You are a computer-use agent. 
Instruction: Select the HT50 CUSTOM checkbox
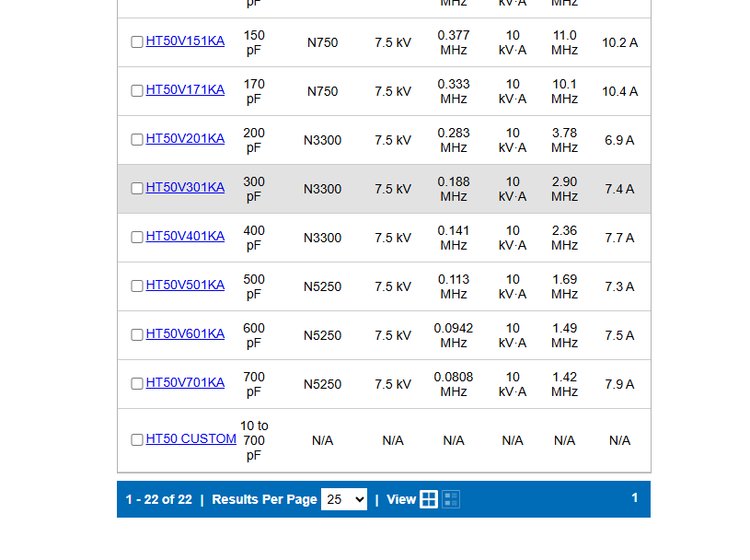pyautogui.click(x=137, y=440)
